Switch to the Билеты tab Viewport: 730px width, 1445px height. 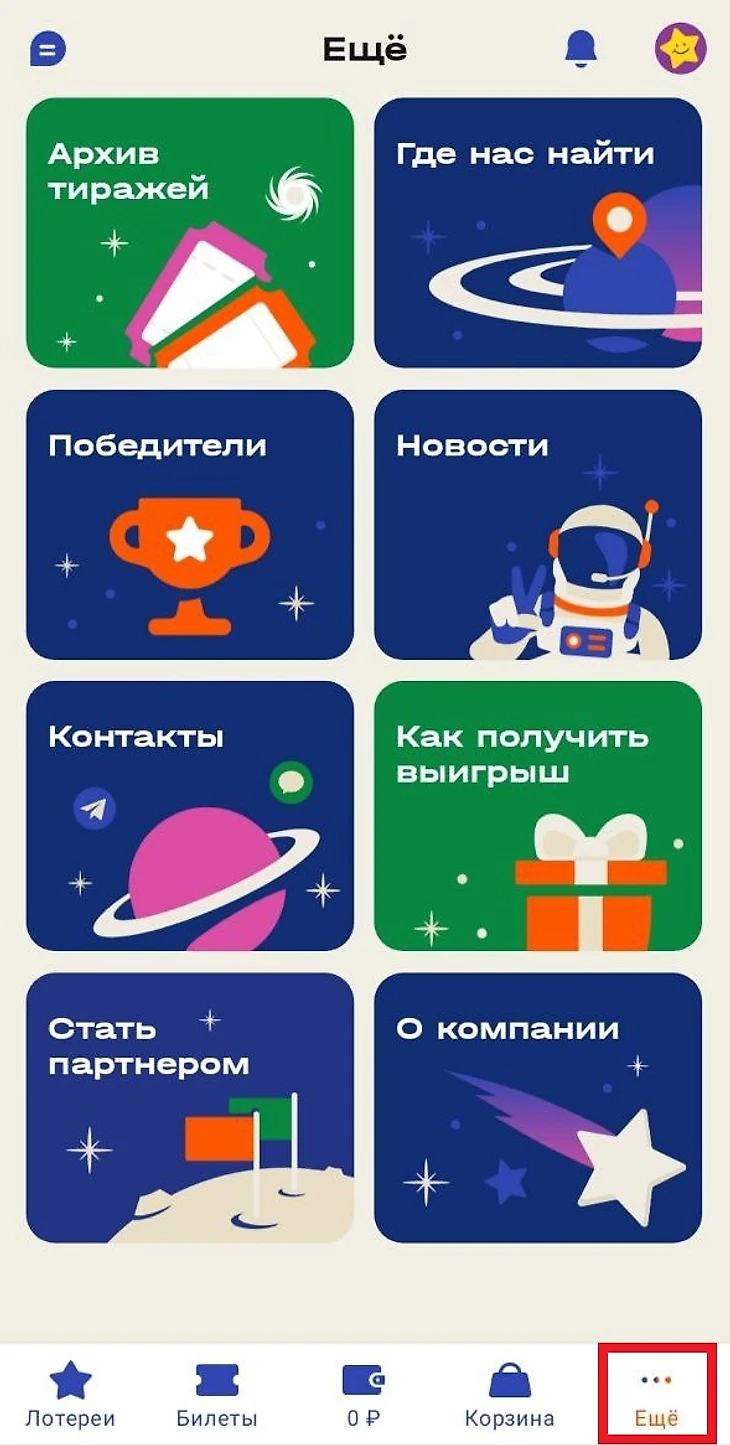(217, 1395)
